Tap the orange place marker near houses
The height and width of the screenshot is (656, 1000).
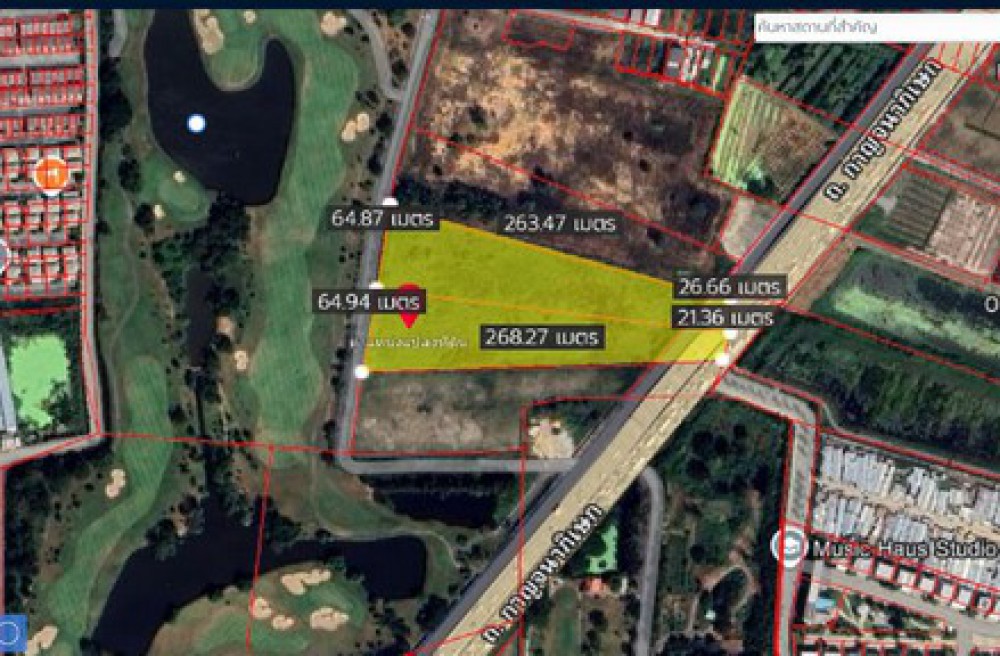[50, 174]
